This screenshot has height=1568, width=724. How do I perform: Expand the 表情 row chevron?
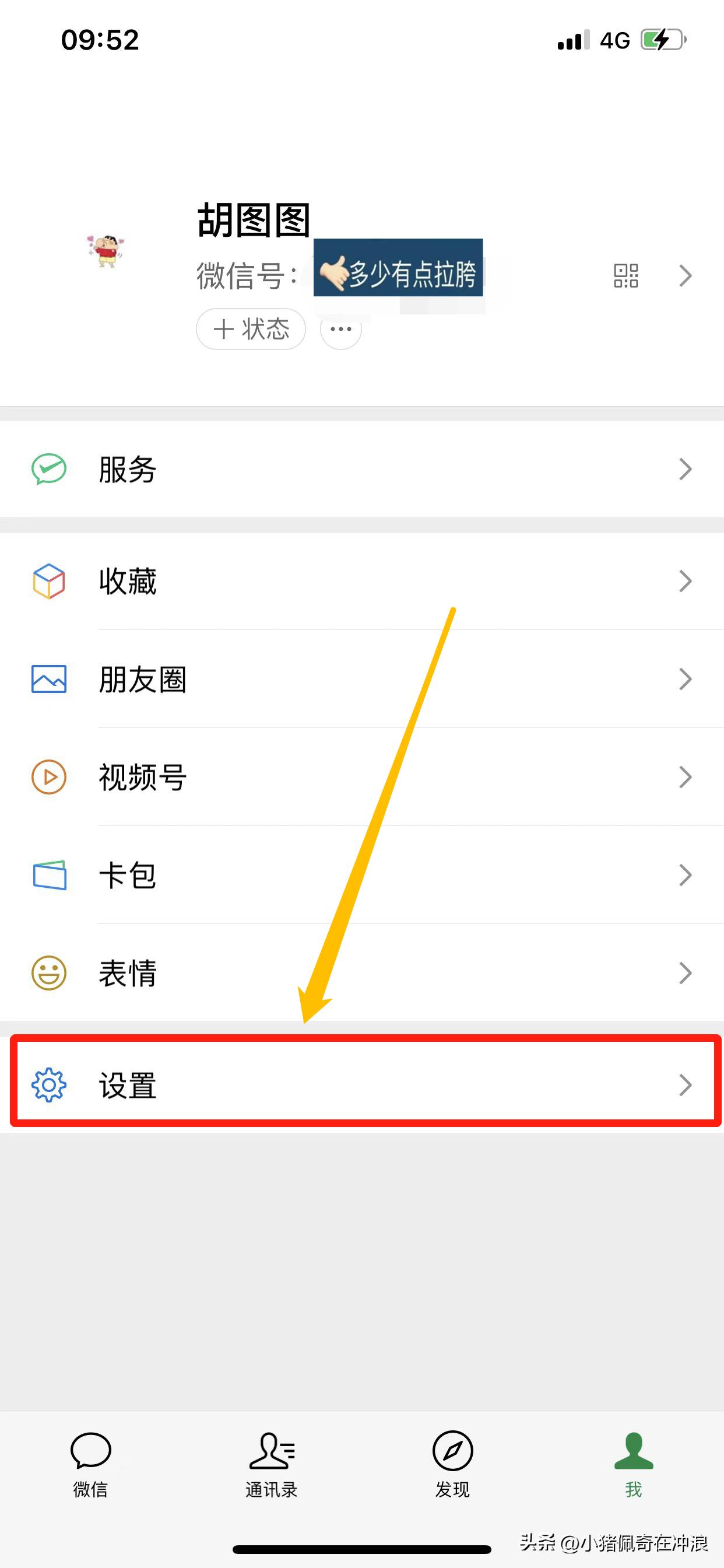[x=686, y=974]
